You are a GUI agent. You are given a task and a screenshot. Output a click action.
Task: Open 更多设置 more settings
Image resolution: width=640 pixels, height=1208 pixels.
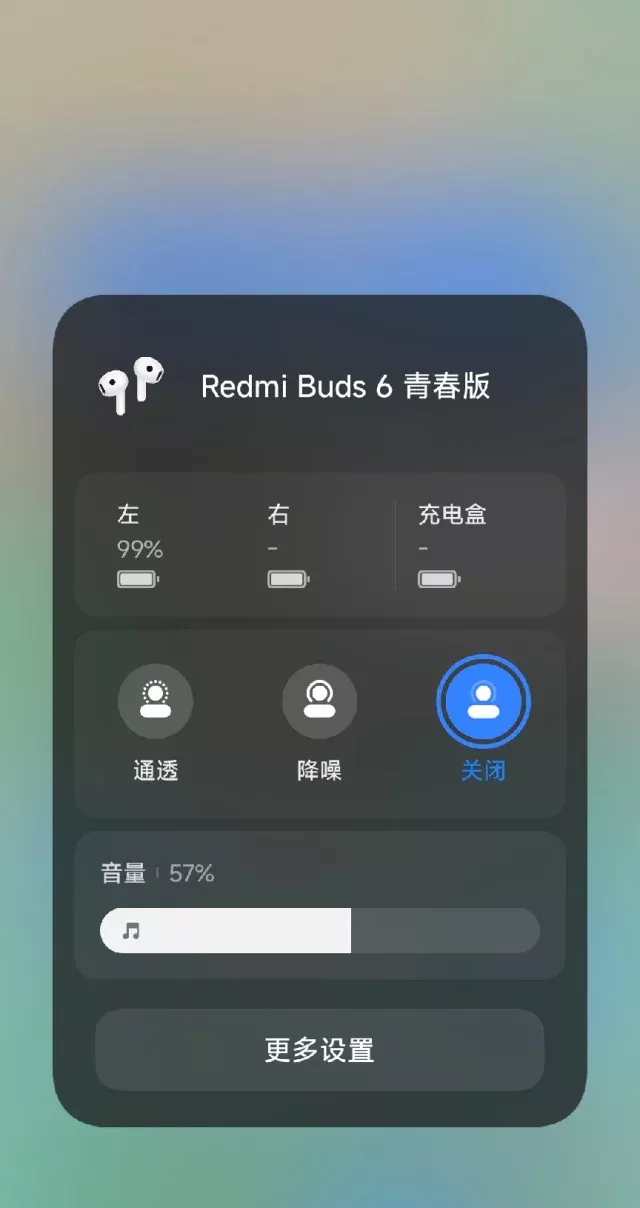point(320,1050)
